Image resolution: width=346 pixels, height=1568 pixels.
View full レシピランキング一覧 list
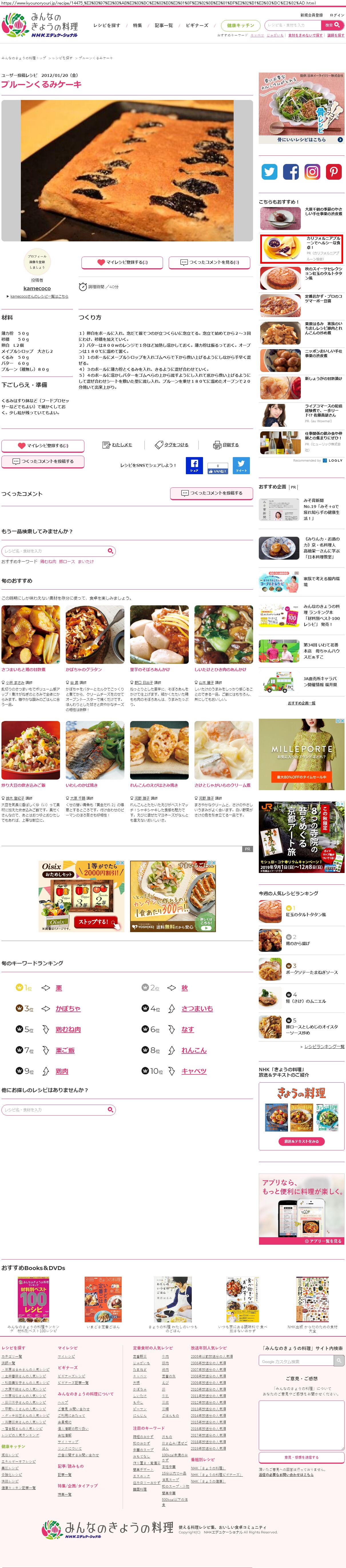tap(324, 1047)
